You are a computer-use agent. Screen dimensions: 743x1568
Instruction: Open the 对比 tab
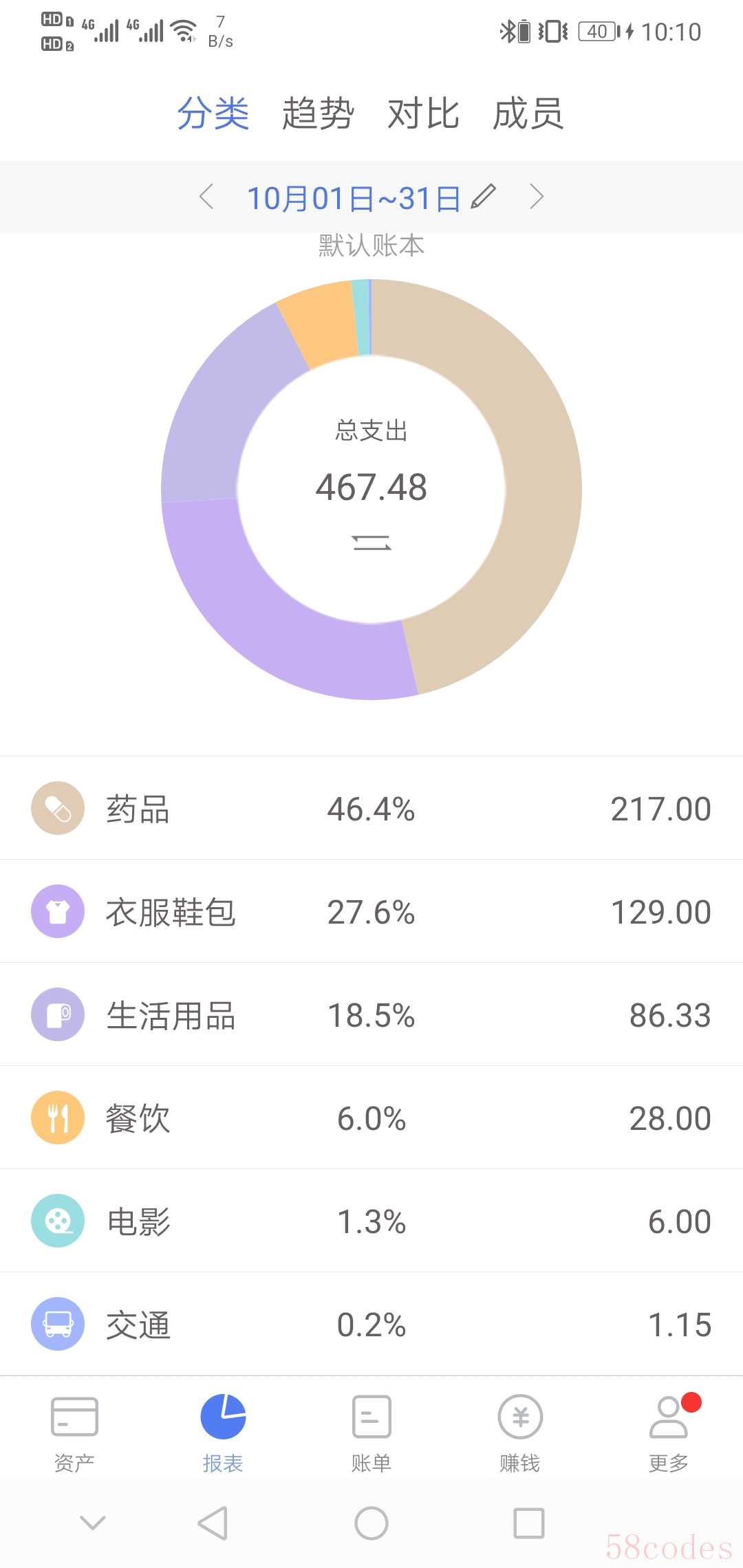click(423, 113)
